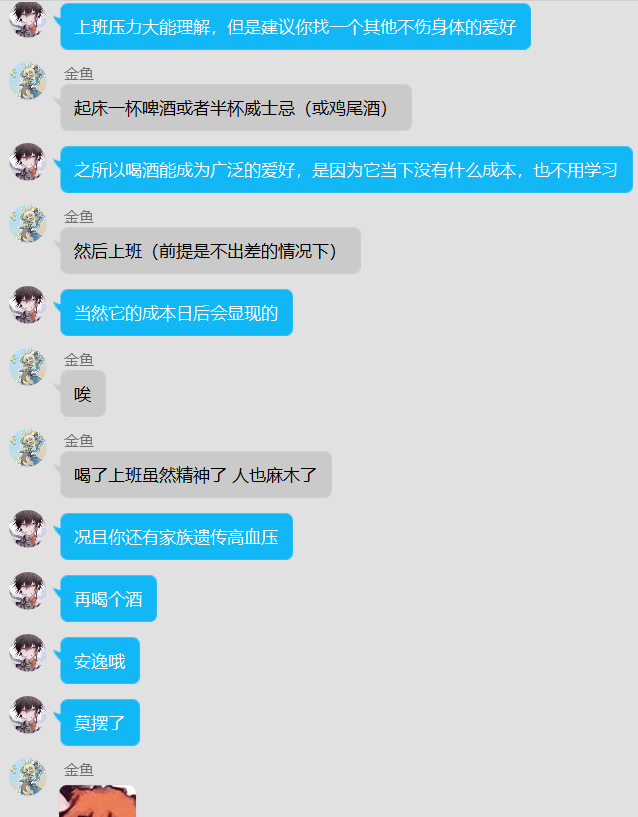Open avatar beside 再喝个酒 message
Viewport: 638px width, 817px height.
click(x=28, y=591)
